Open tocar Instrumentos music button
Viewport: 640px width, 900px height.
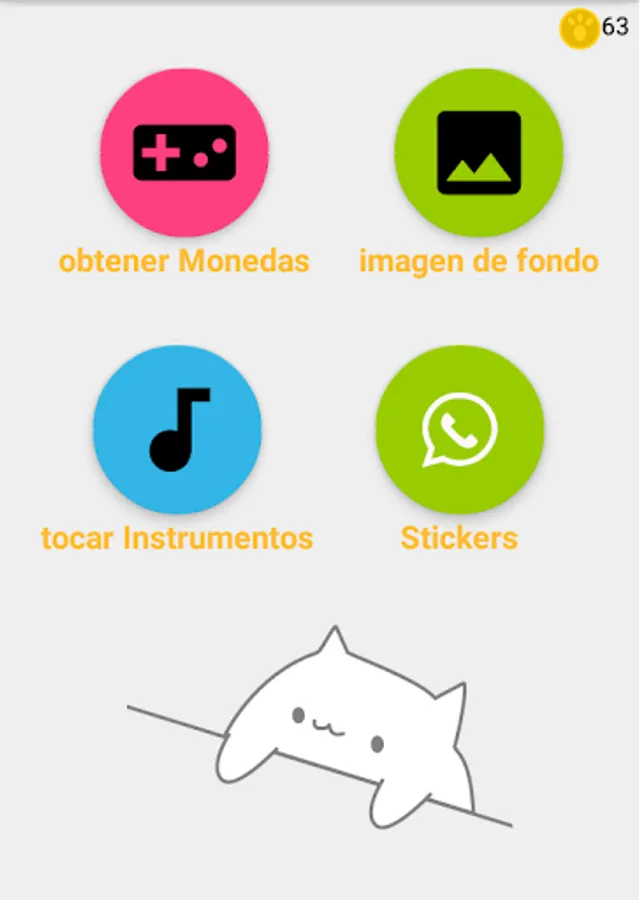tap(177, 429)
